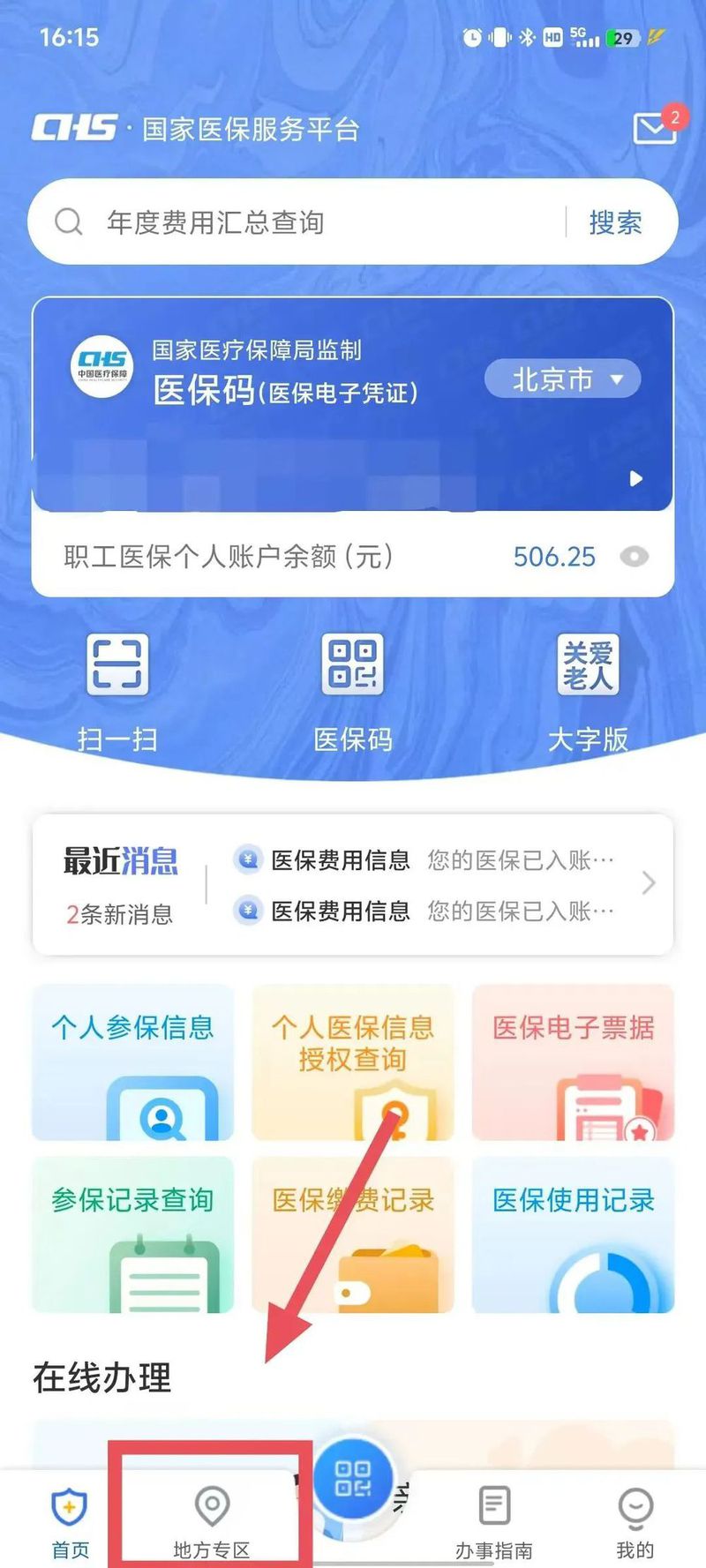Viewport: 706px width, 1568px height.
Task: Expand insurance card details via right arrow
Action: pos(635,479)
